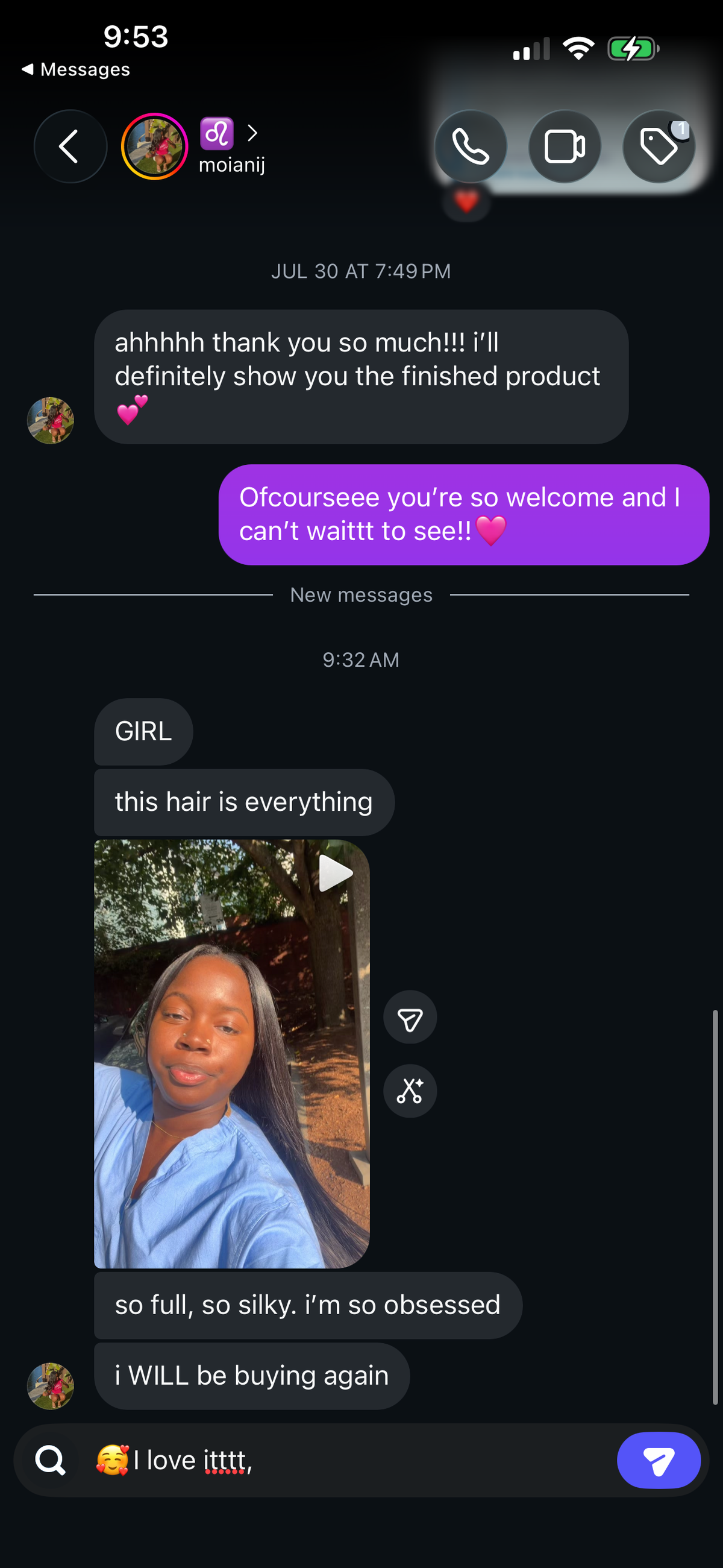The height and width of the screenshot is (1568, 723).
Task: Open moianij's chat details
Action: [x=232, y=146]
